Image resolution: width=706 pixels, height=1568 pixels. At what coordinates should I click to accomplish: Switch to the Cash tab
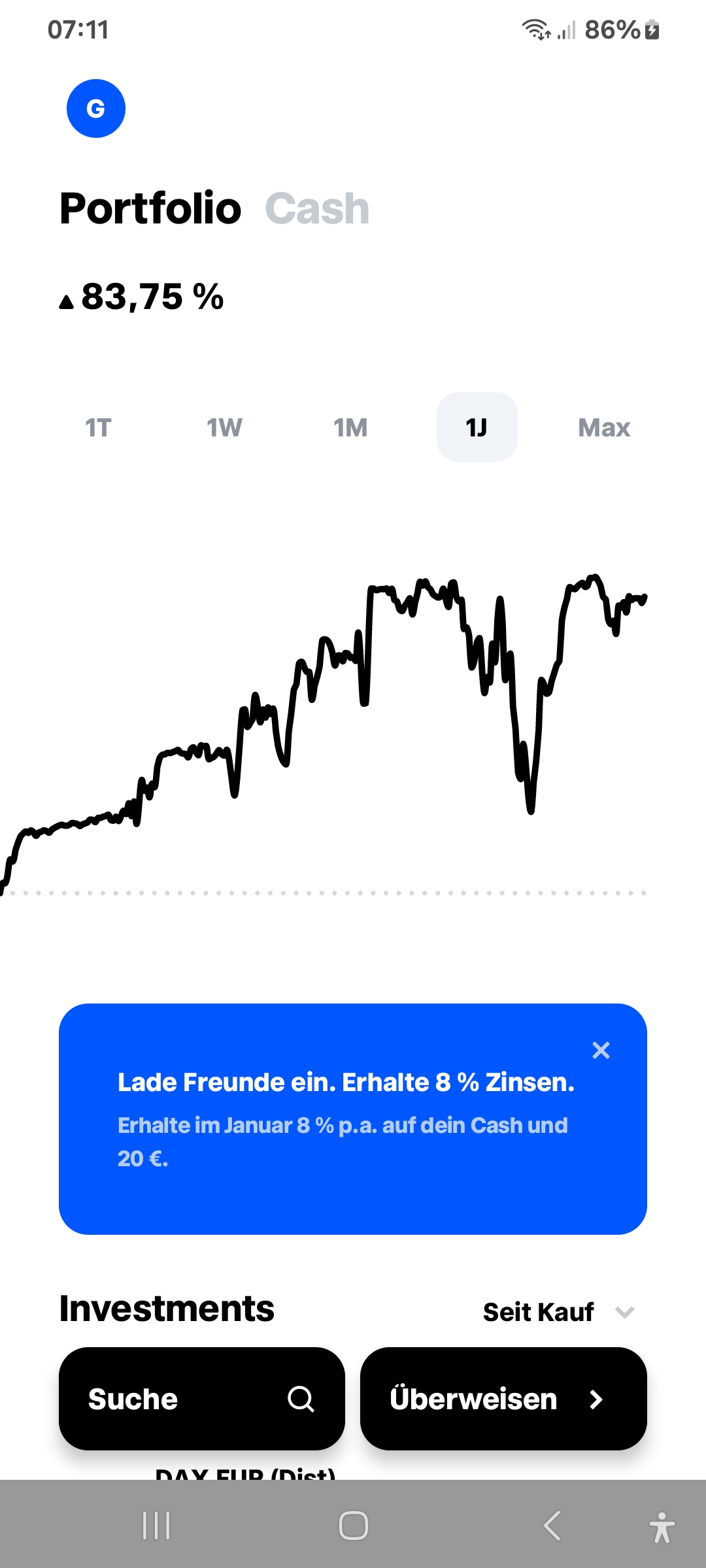coord(316,208)
